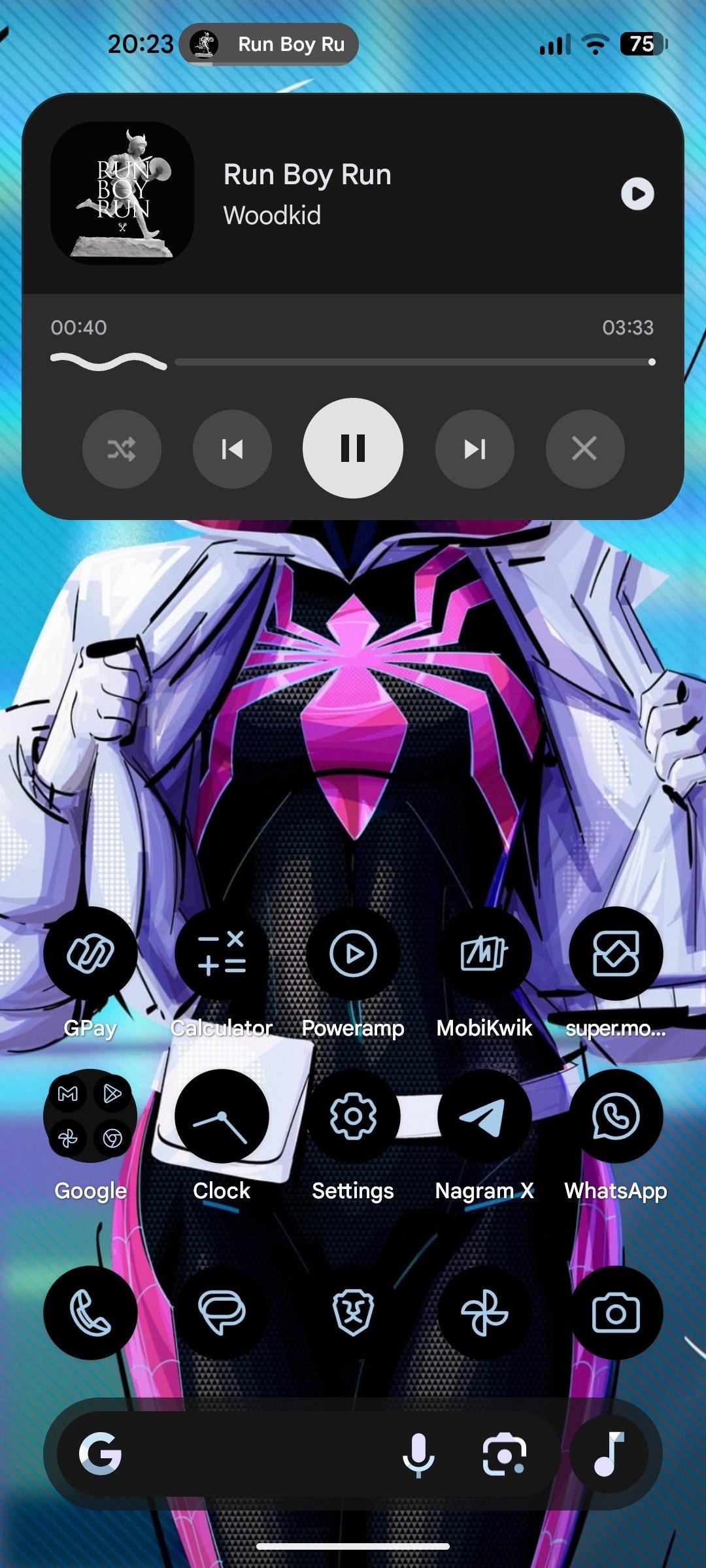Launch the GPay app

(x=90, y=954)
